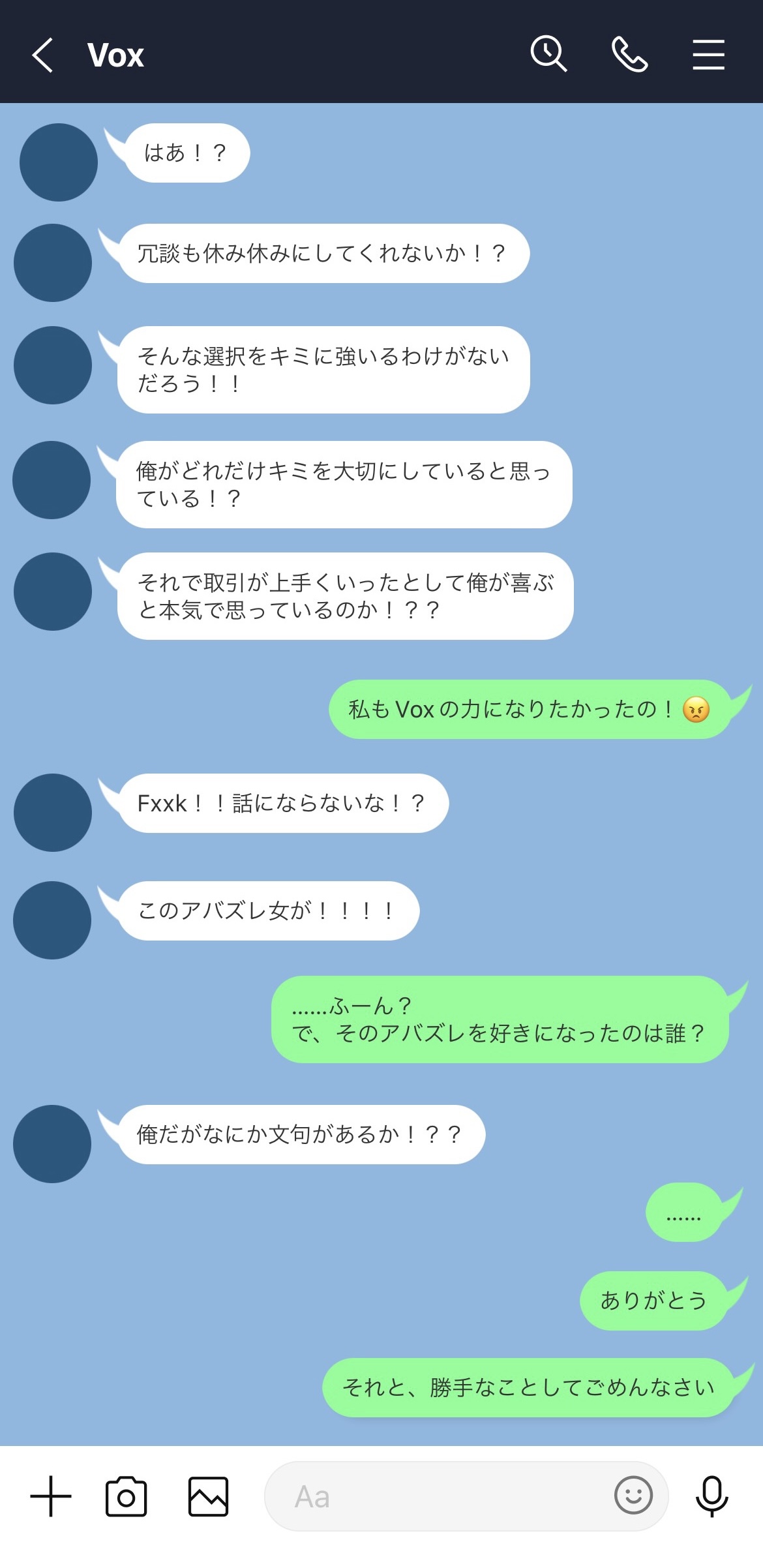The image size is (763, 1568).
Task: Open the chat hamburger menu
Action: pos(708,54)
